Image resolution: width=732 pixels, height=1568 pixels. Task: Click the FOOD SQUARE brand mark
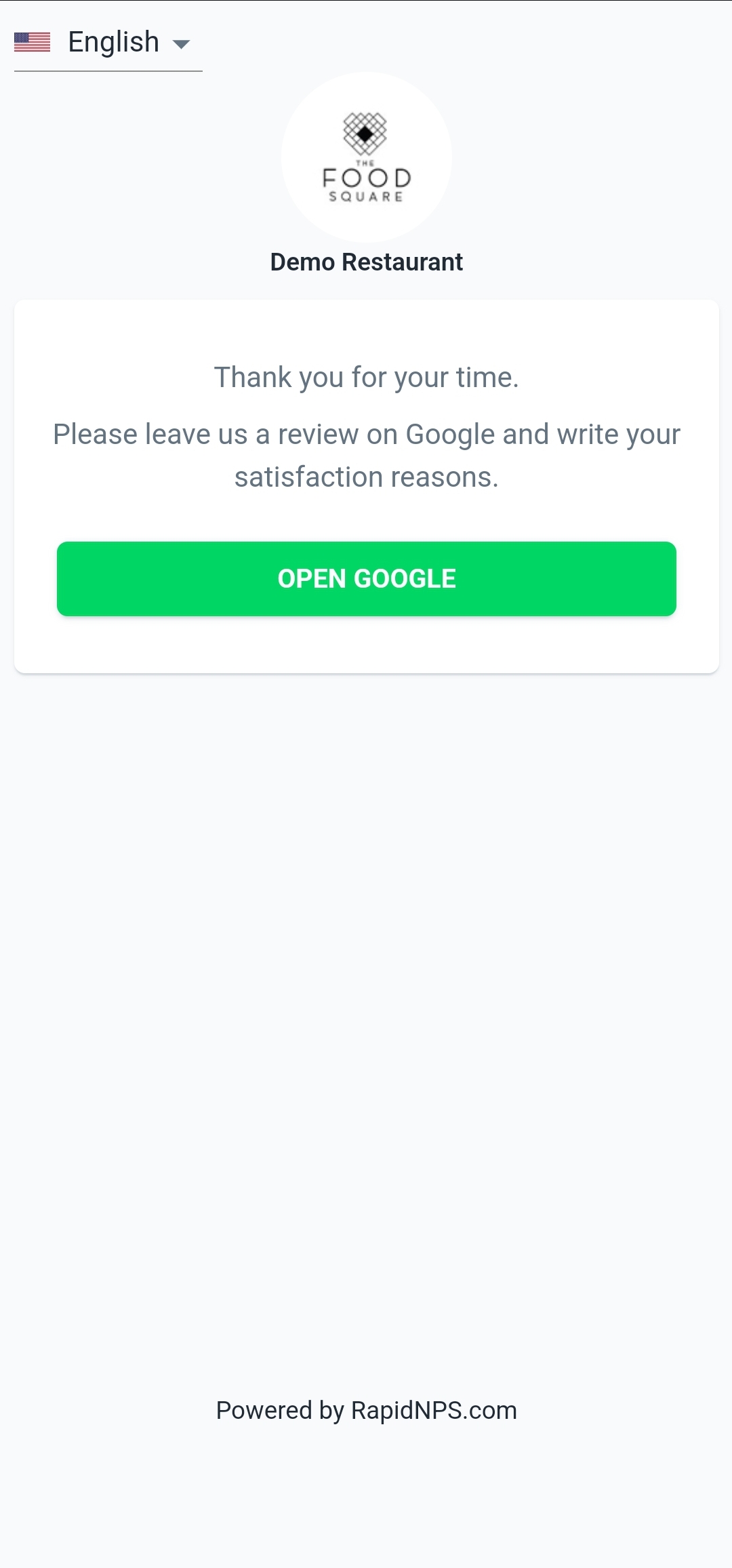pos(365,183)
